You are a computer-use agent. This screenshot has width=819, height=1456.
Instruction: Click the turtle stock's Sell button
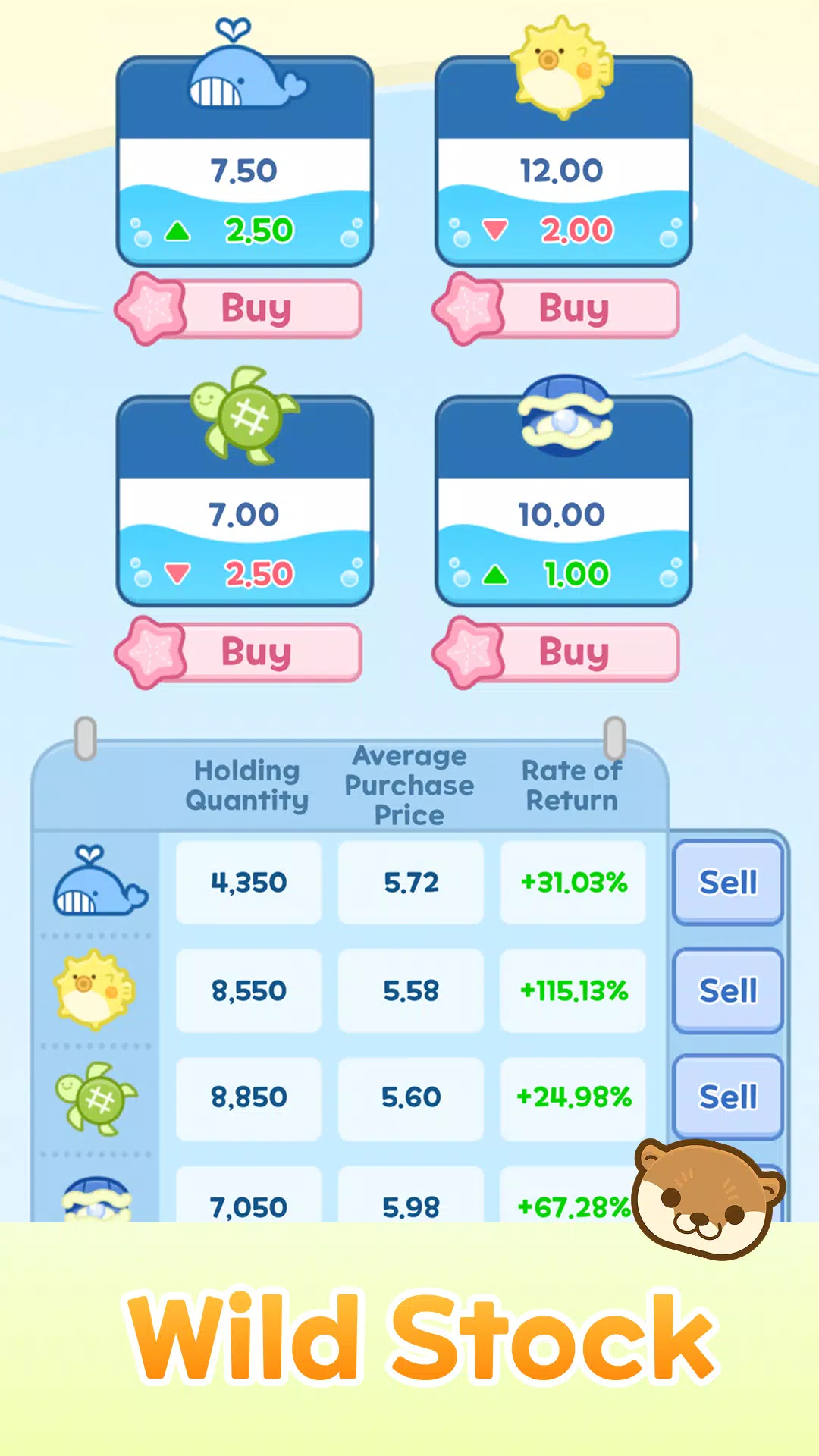point(726,1097)
